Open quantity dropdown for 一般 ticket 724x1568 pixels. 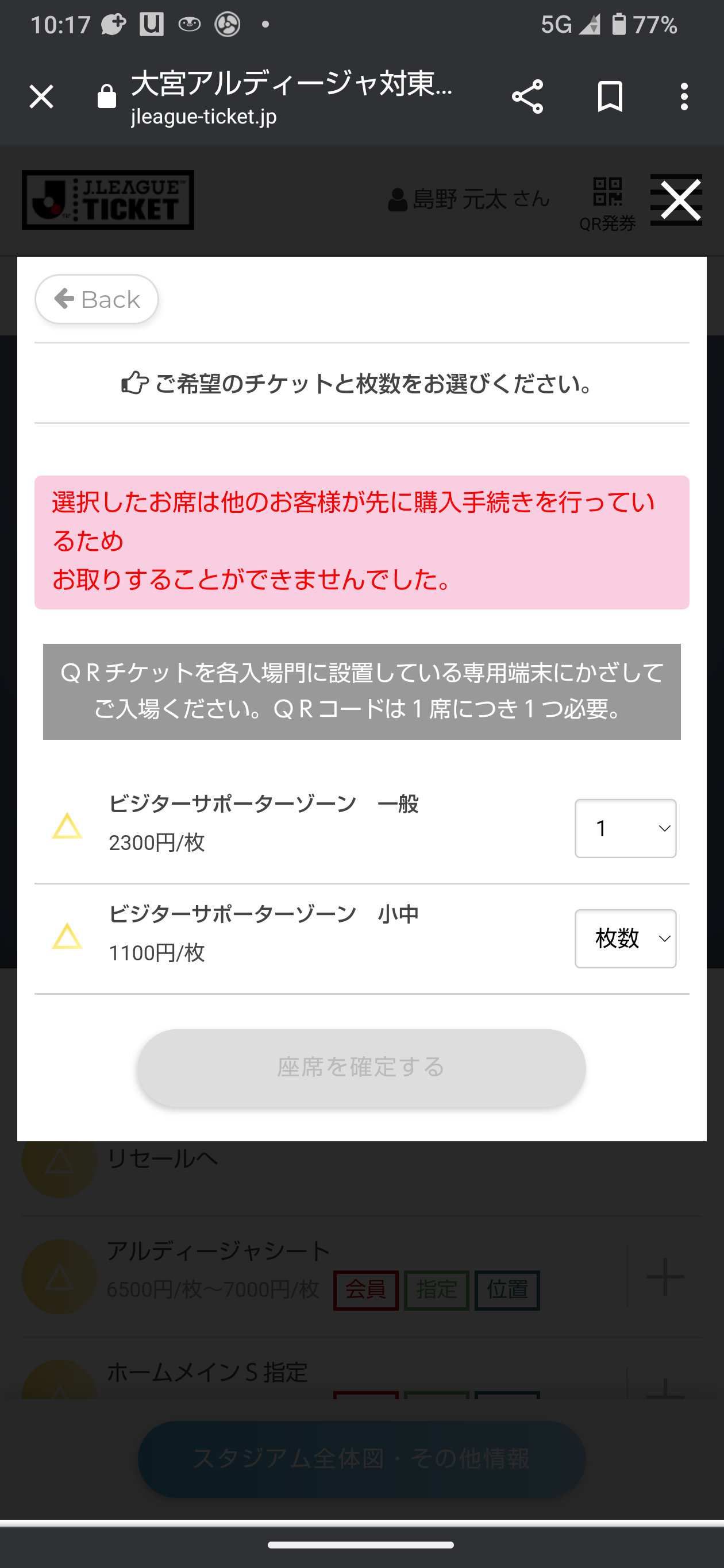625,828
